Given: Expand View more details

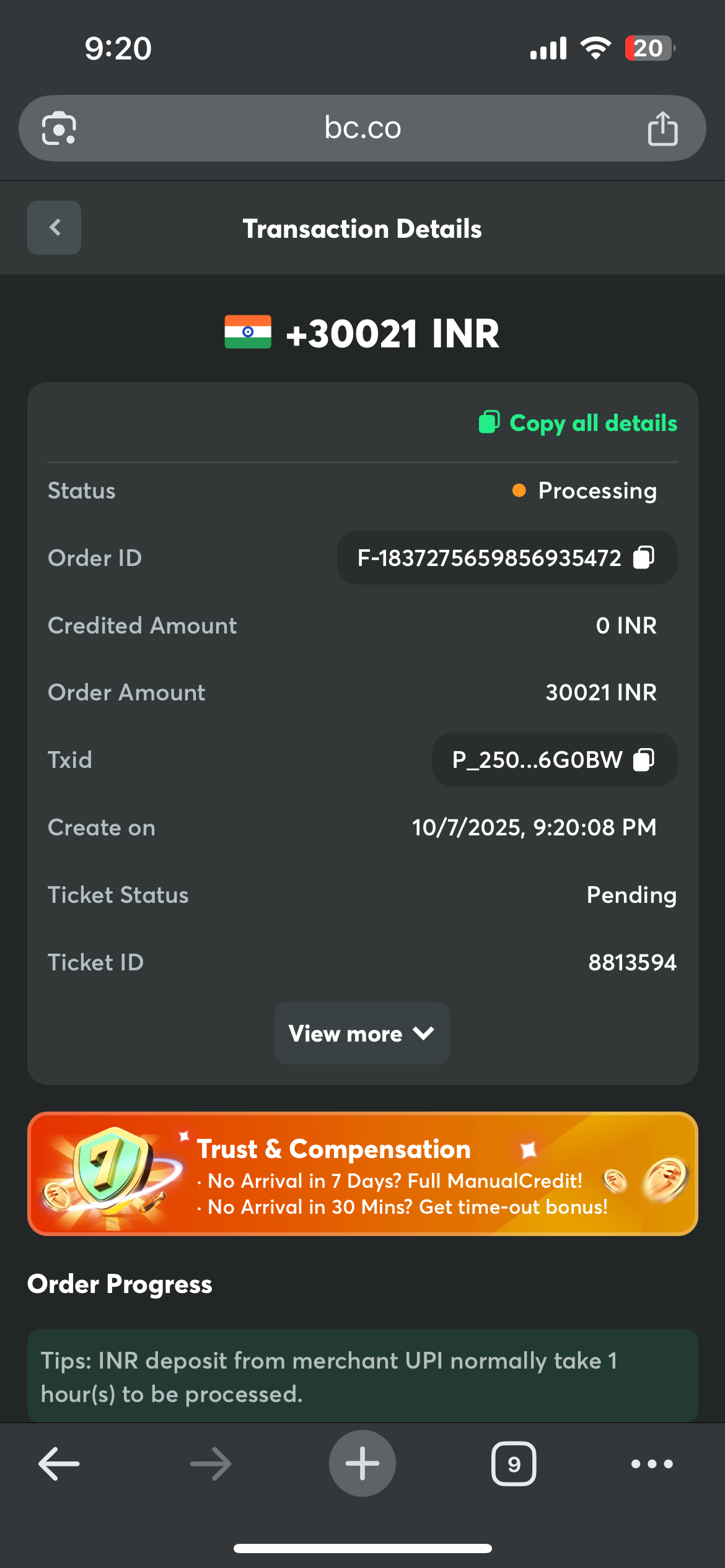Looking at the screenshot, I should tap(362, 1033).
